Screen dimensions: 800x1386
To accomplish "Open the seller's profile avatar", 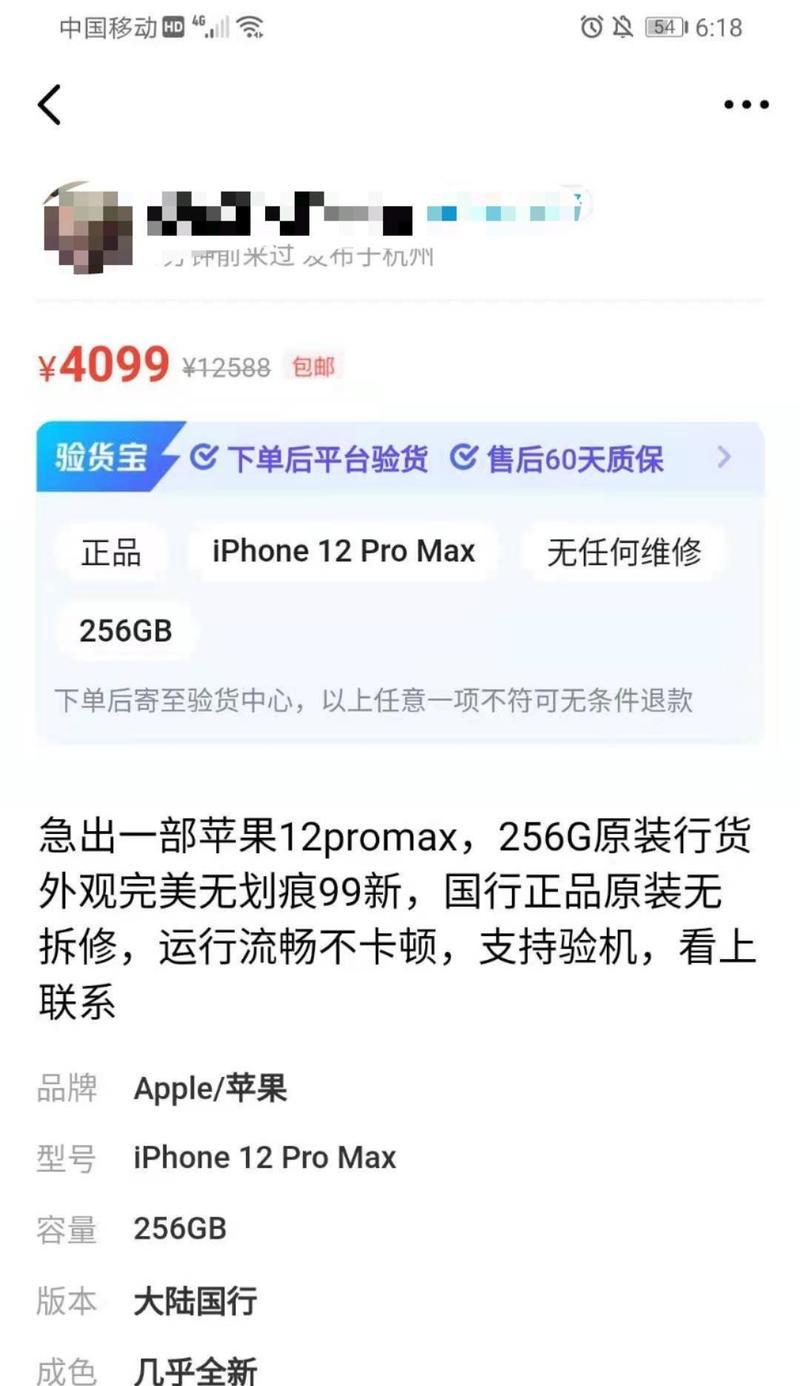I will 88,226.
